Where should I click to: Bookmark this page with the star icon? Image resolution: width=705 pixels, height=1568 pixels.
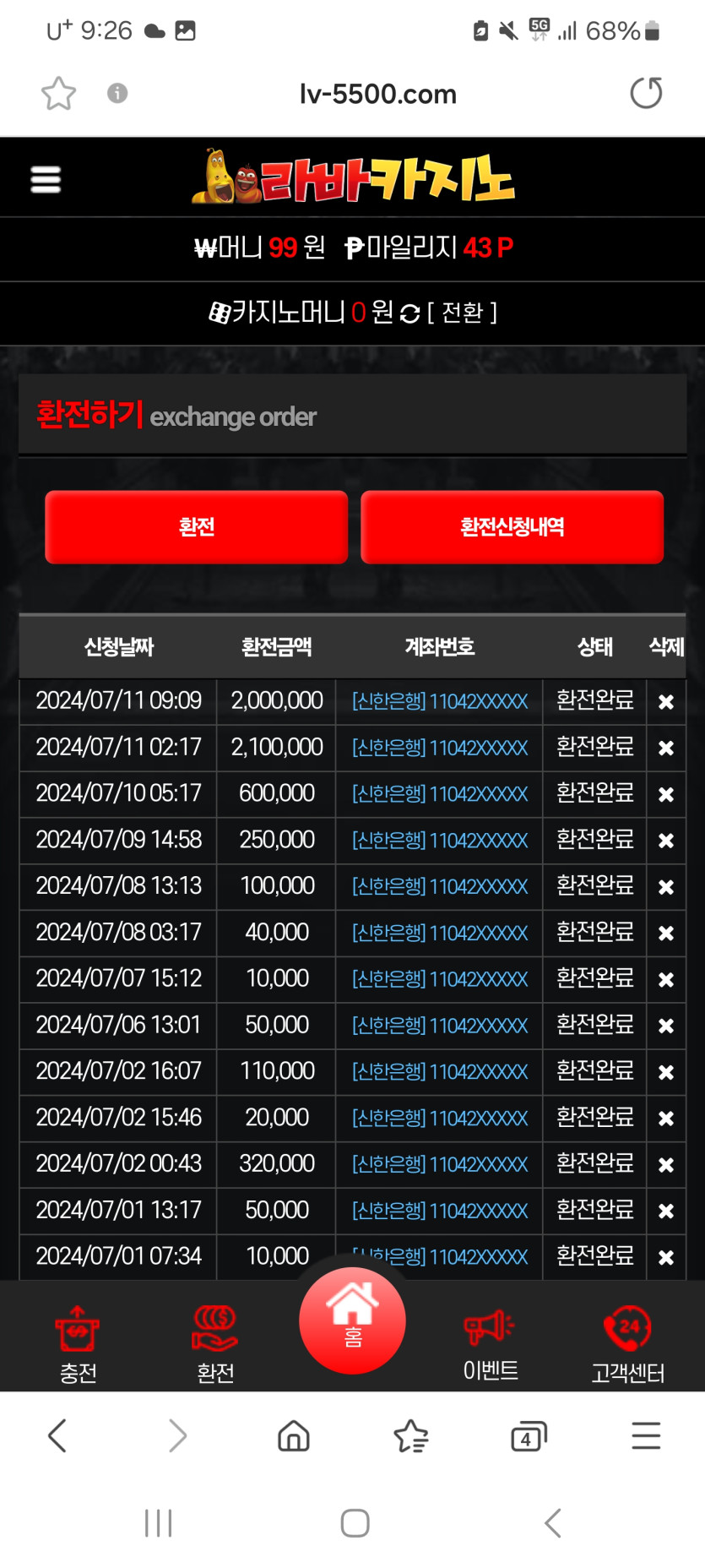pos(58,93)
